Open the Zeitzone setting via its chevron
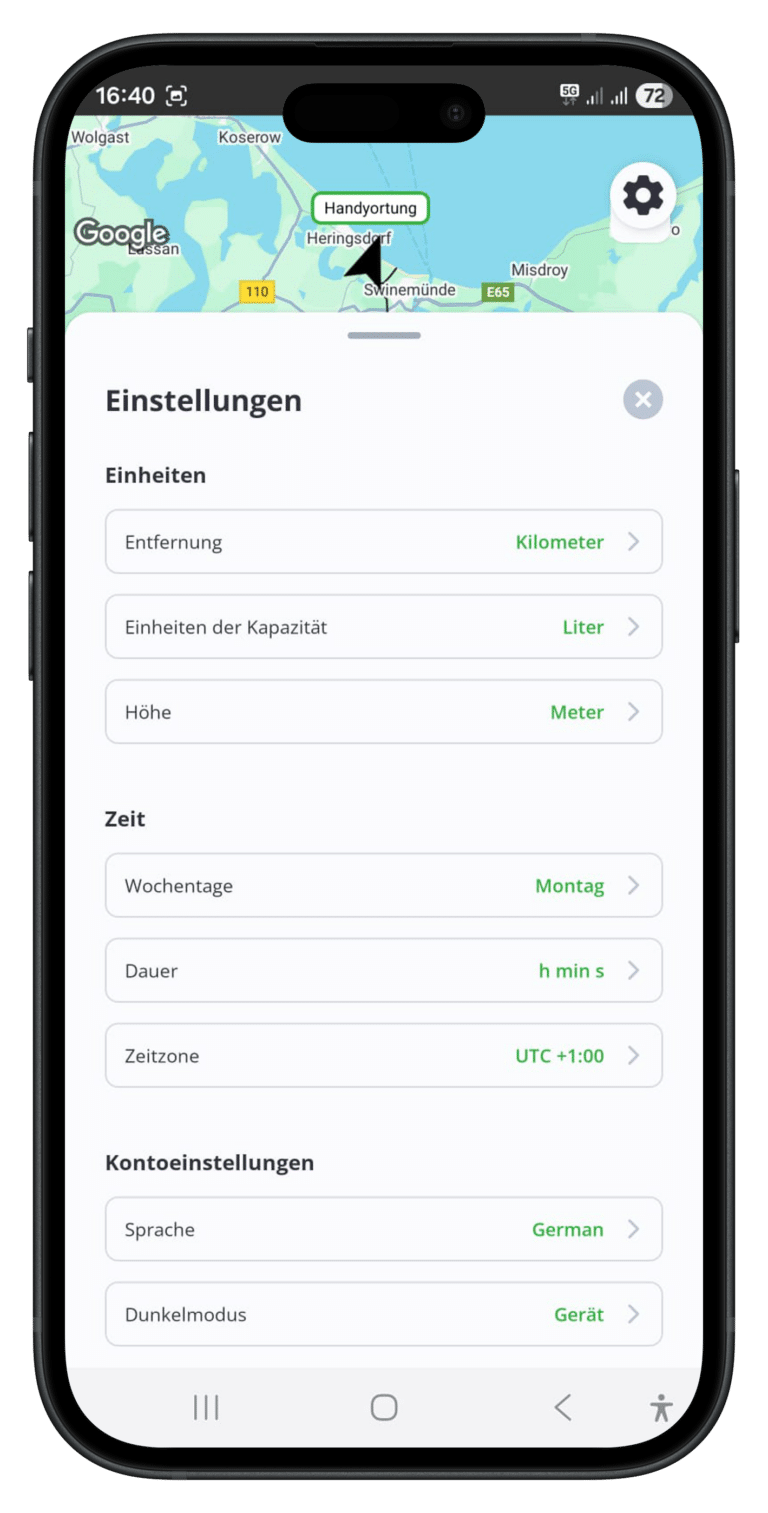This screenshot has width=768, height=1513. [x=633, y=1055]
